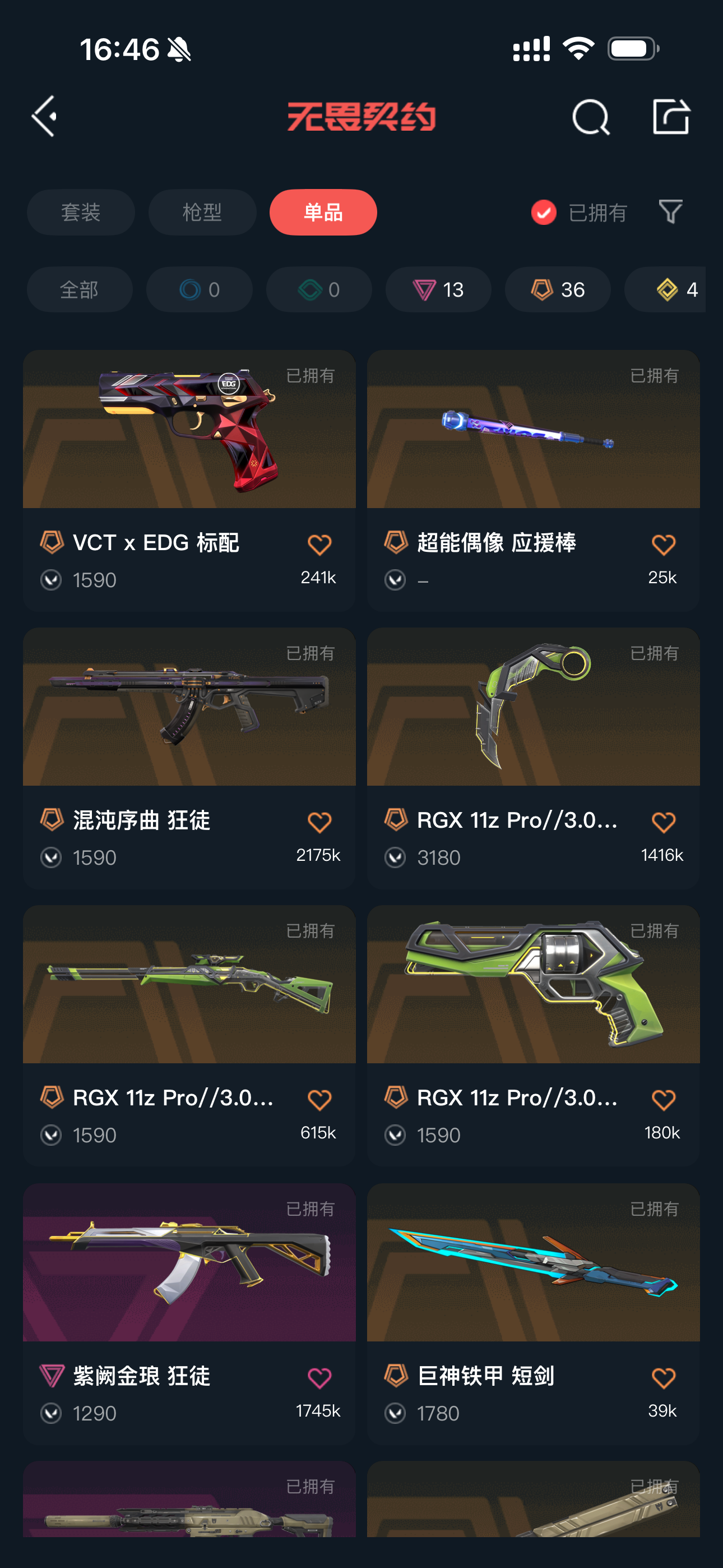The height and width of the screenshot is (1568, 723).
Task: Switch to the 枪型 tab
Action: (x=202, y=213)
